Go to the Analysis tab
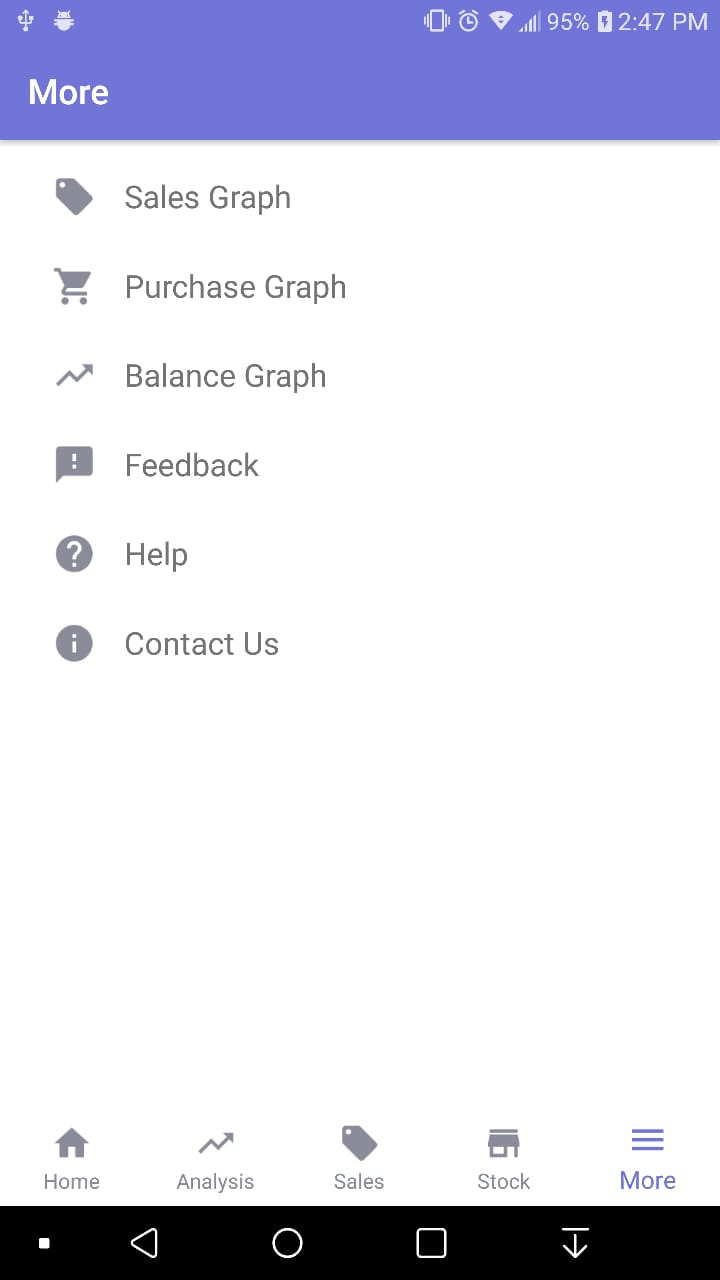 (x=215, y=1158)
